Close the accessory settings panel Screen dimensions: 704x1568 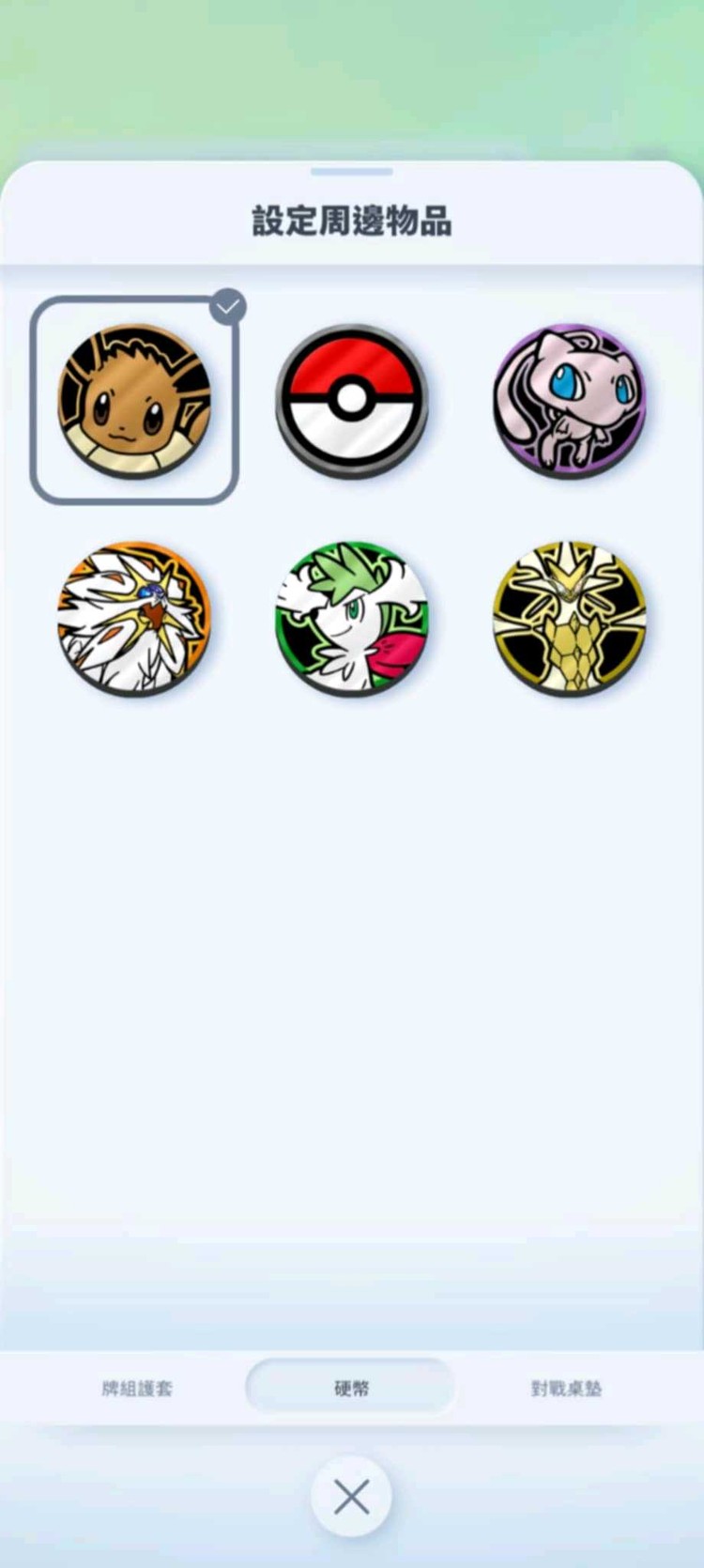click(x=351, y=1497)
